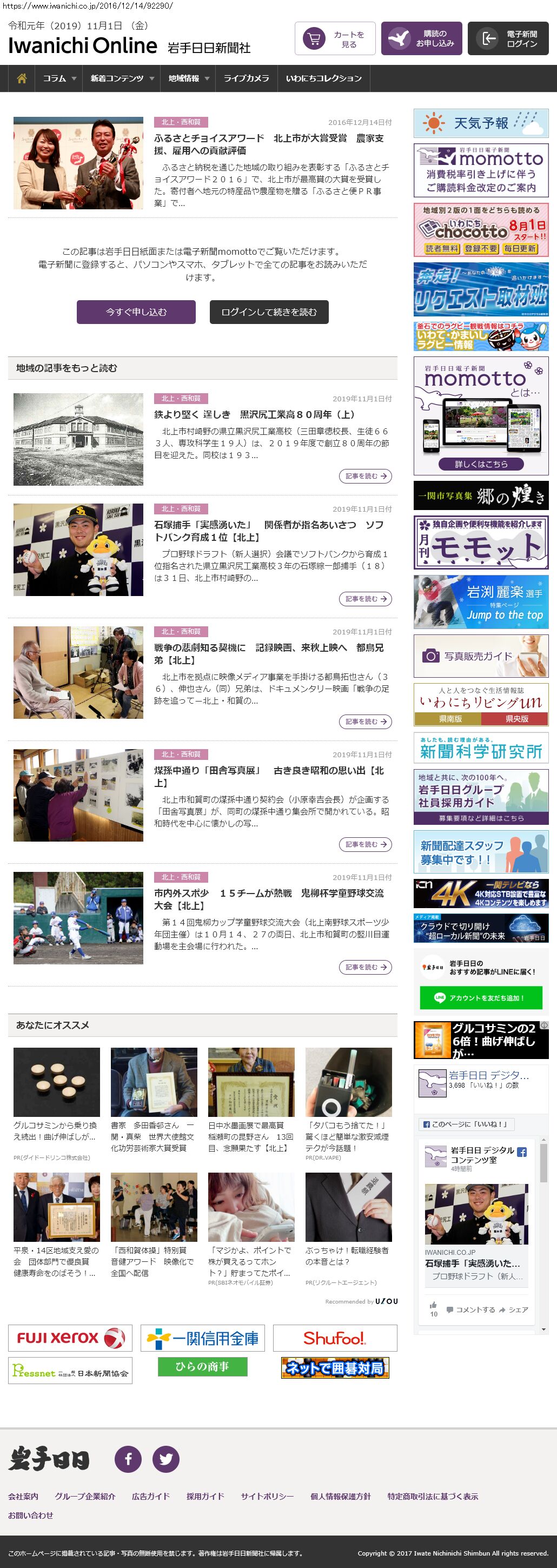Screen dimensions: 557x1568
Task: Open the Twitter icon in footer
Action: coord(165,1459)
